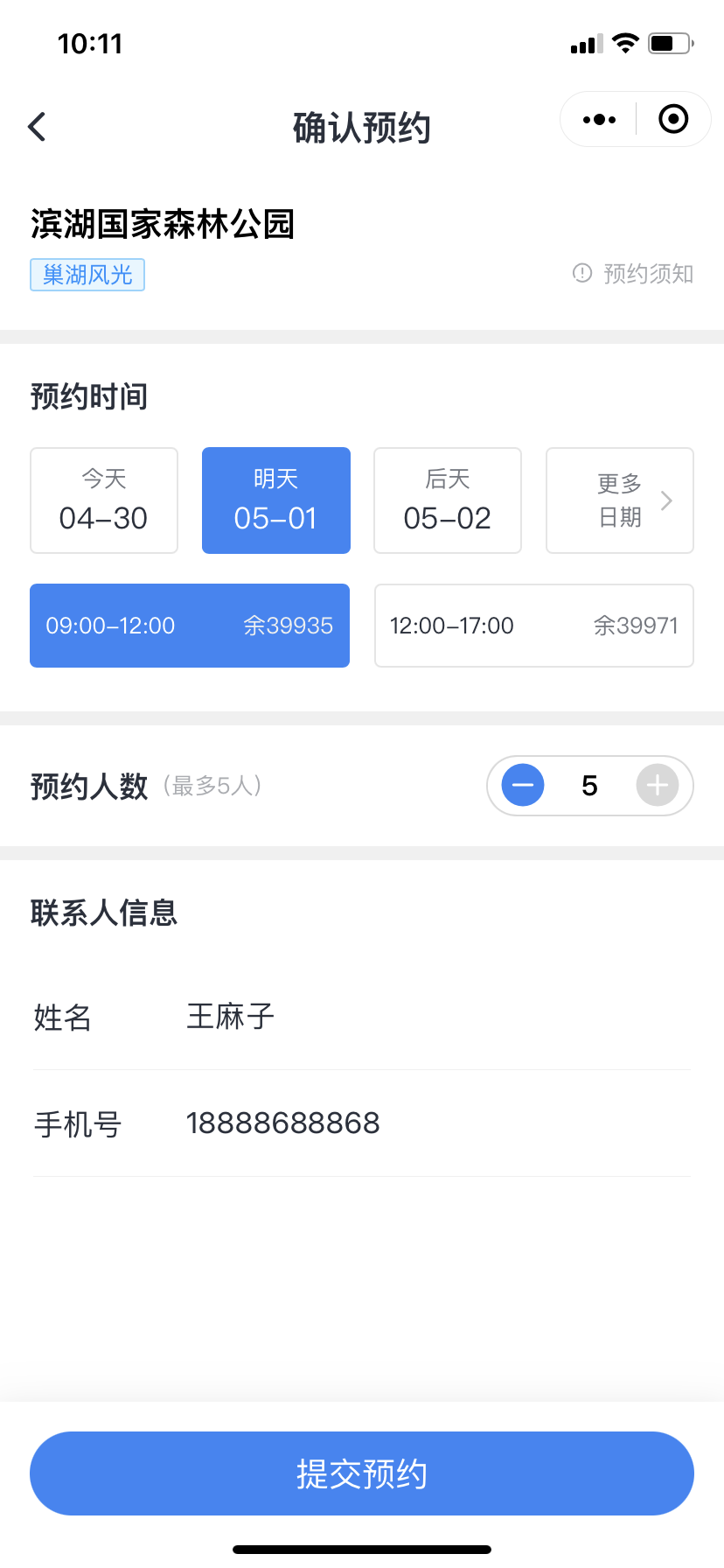Open 预约须知 booking notice

[633, 274]
